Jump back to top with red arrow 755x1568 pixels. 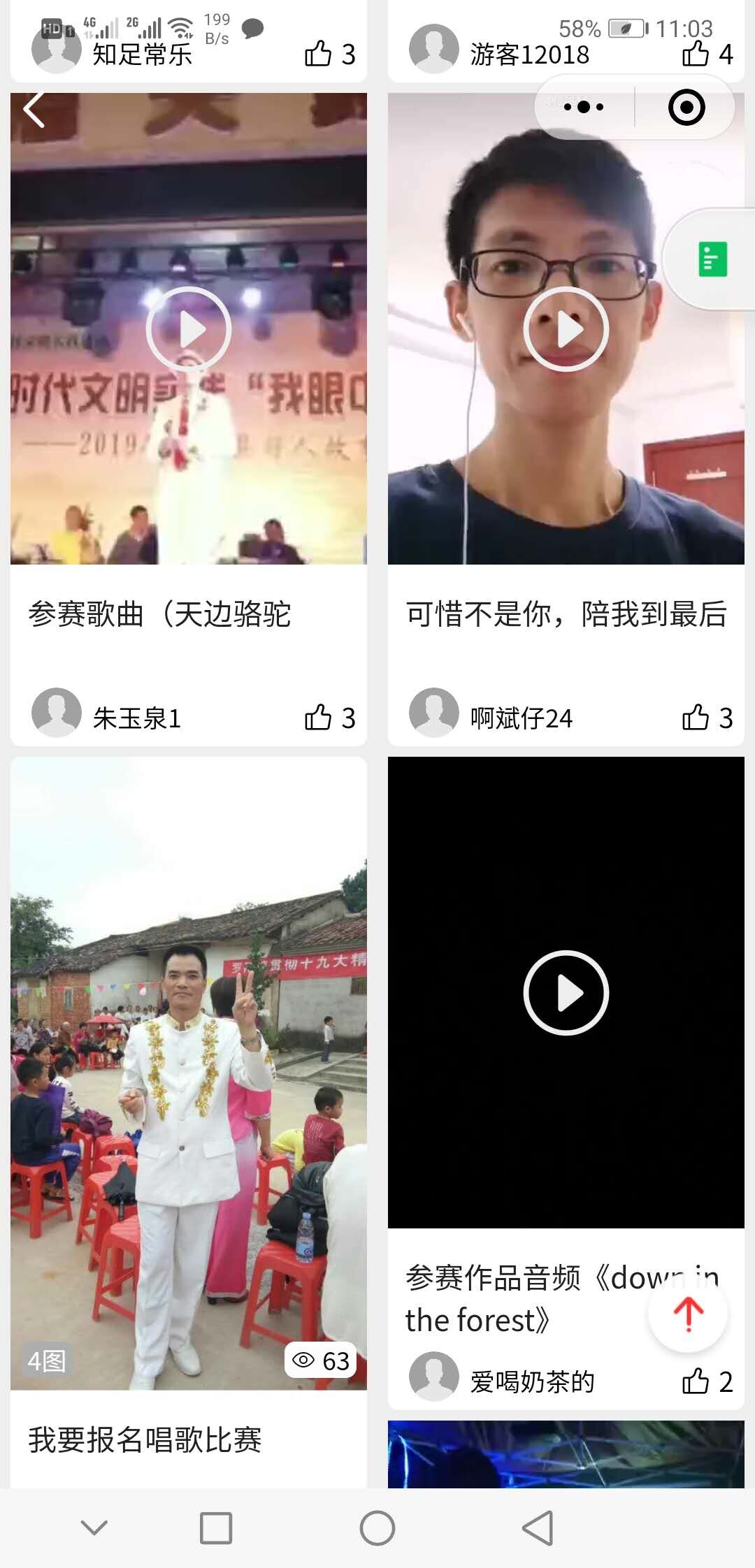coord(688,1313)
